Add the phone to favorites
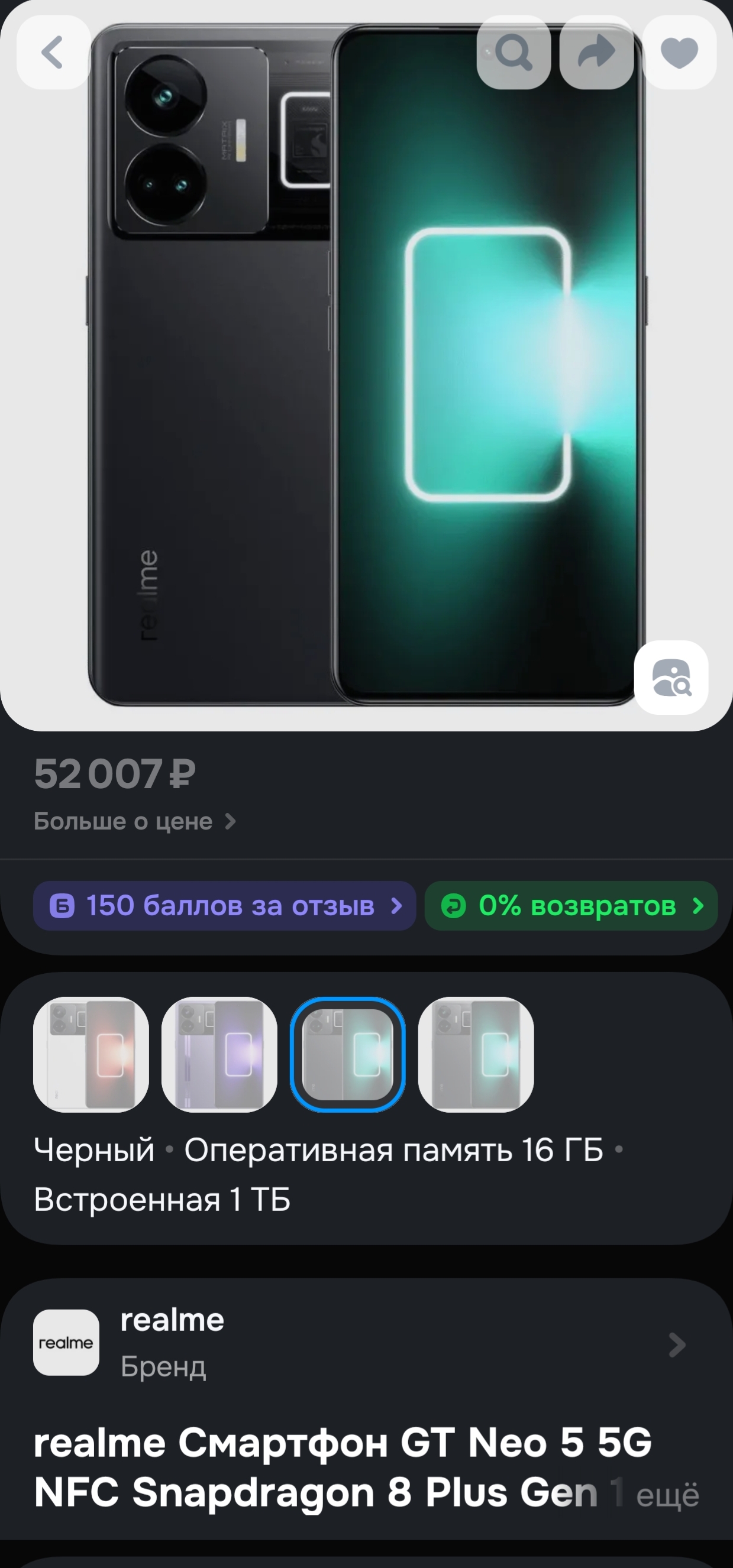This screenshot has width=733, height=1568. point(679,53)
